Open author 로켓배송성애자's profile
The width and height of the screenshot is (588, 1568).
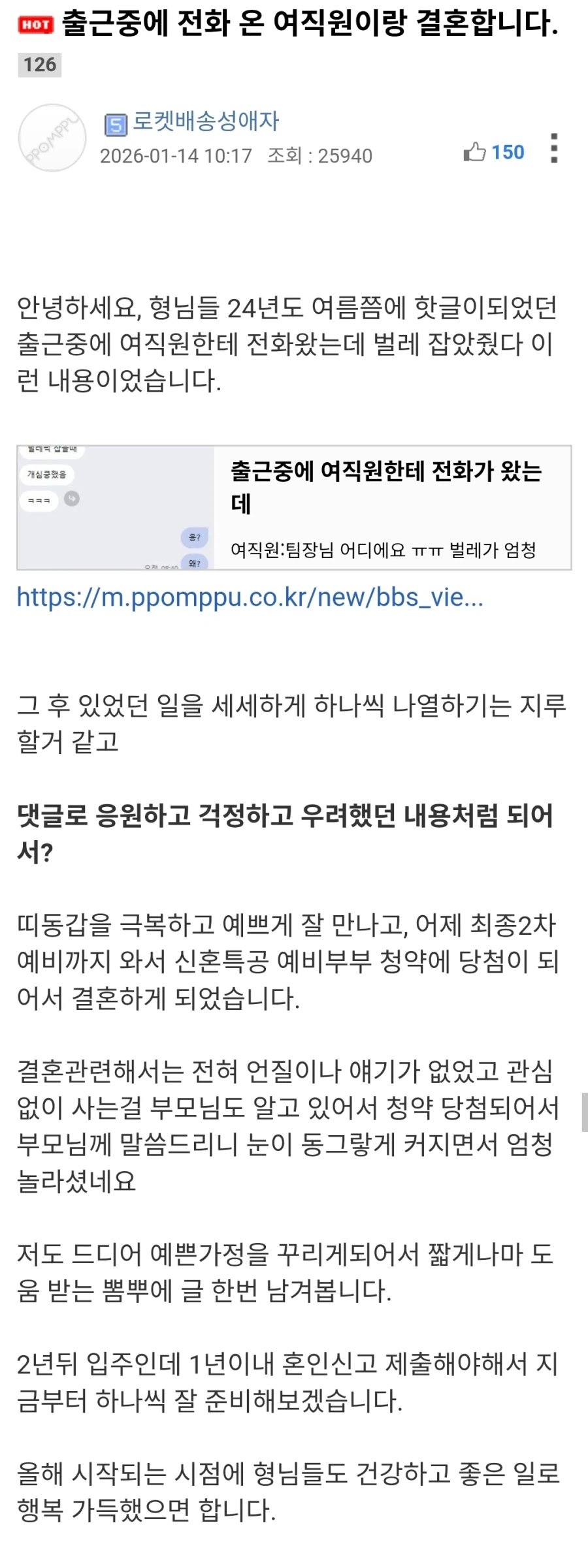[x=205, y=121]
